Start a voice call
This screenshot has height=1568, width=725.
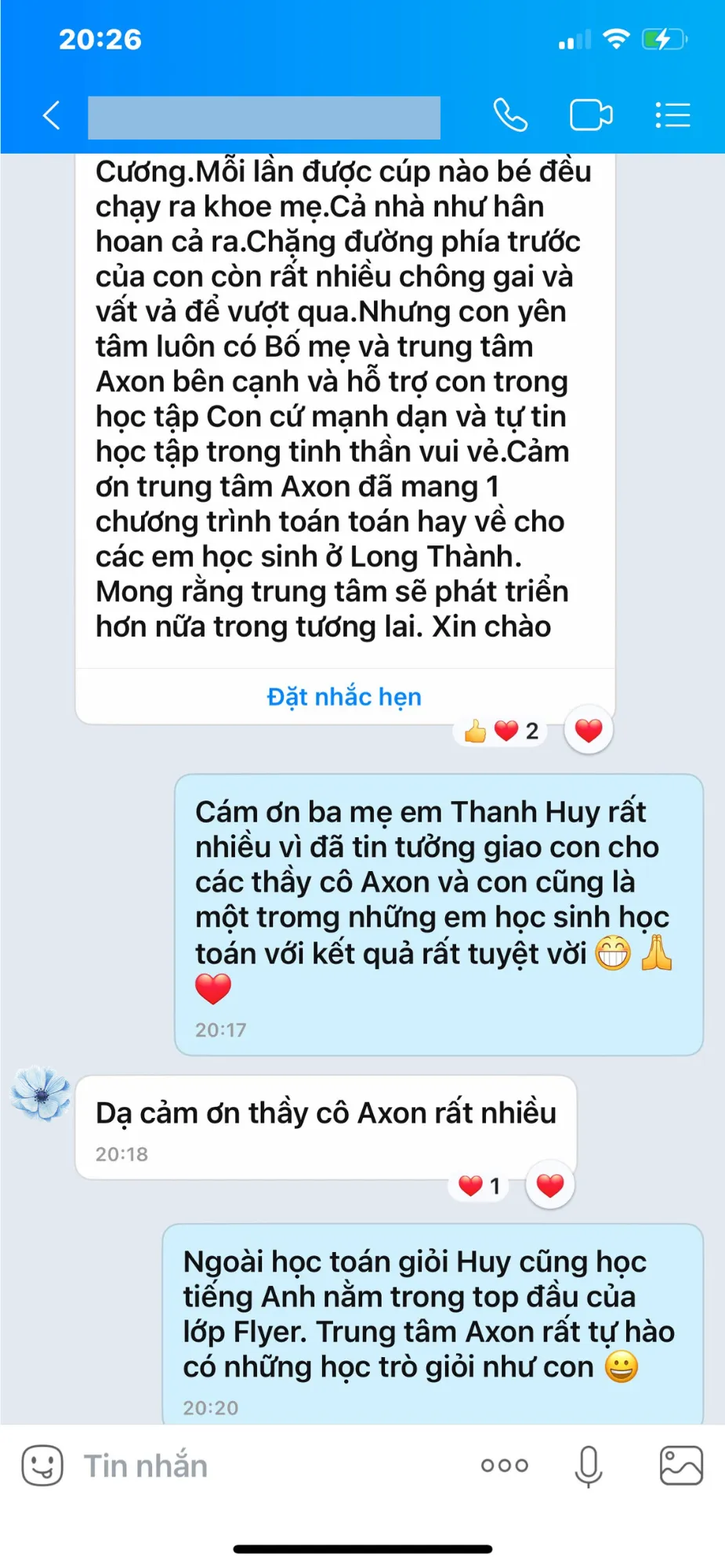tap(510, 115)
